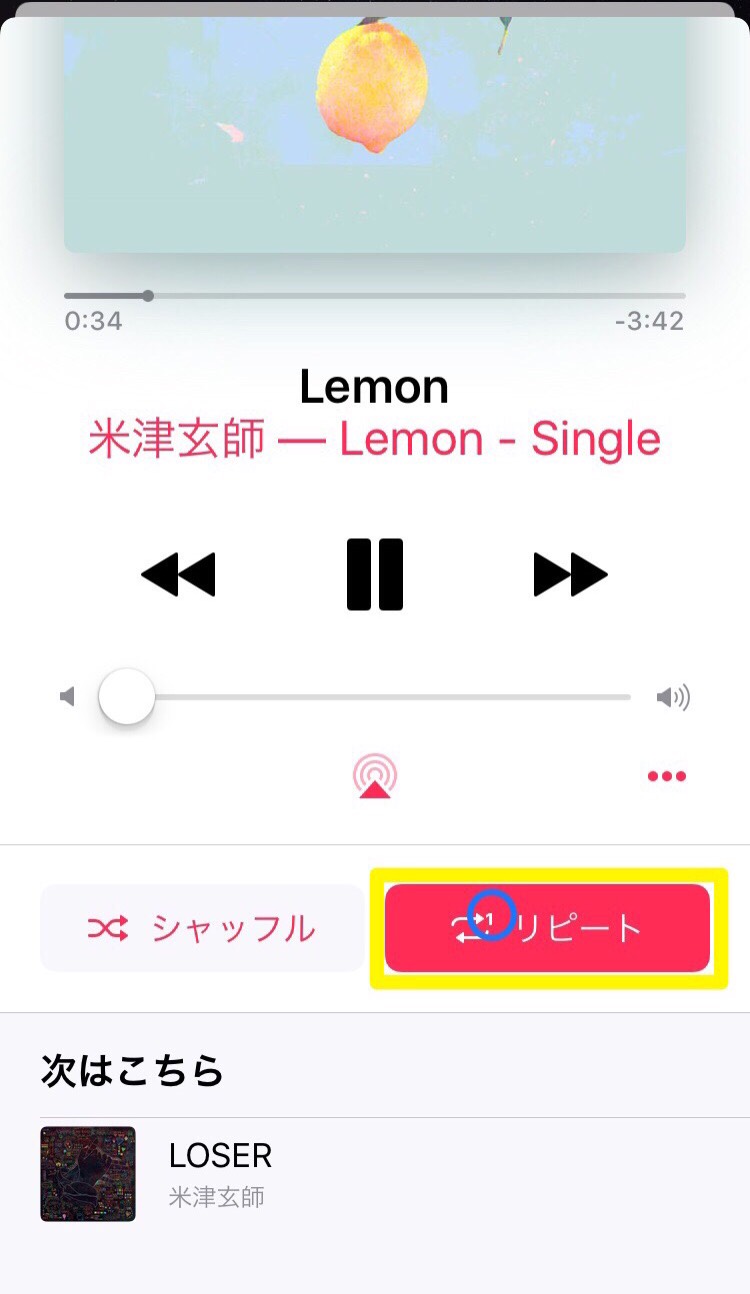Play LOSER from the up next list
Viewport: 750px width, 1294px height.
tap(395, 1174)
